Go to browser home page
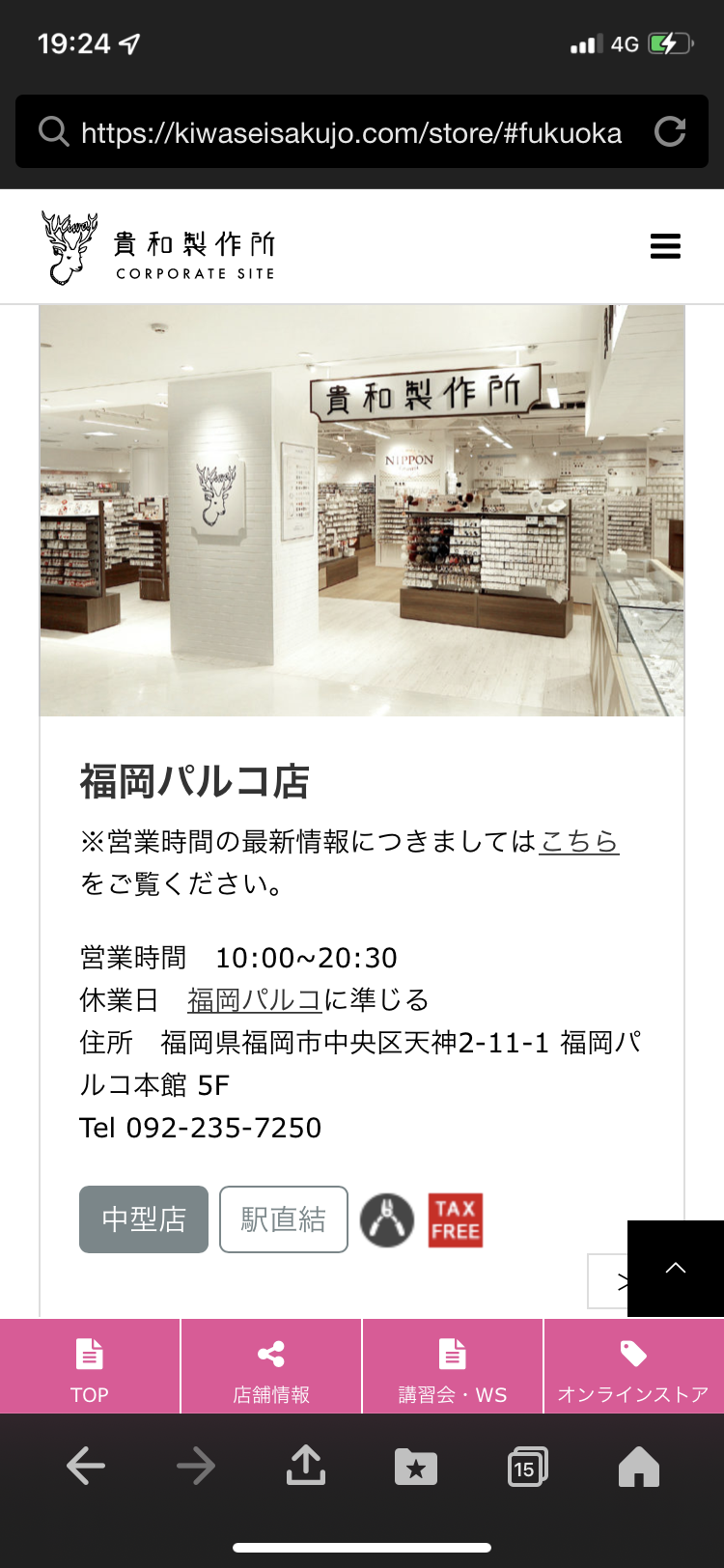 639,1467
